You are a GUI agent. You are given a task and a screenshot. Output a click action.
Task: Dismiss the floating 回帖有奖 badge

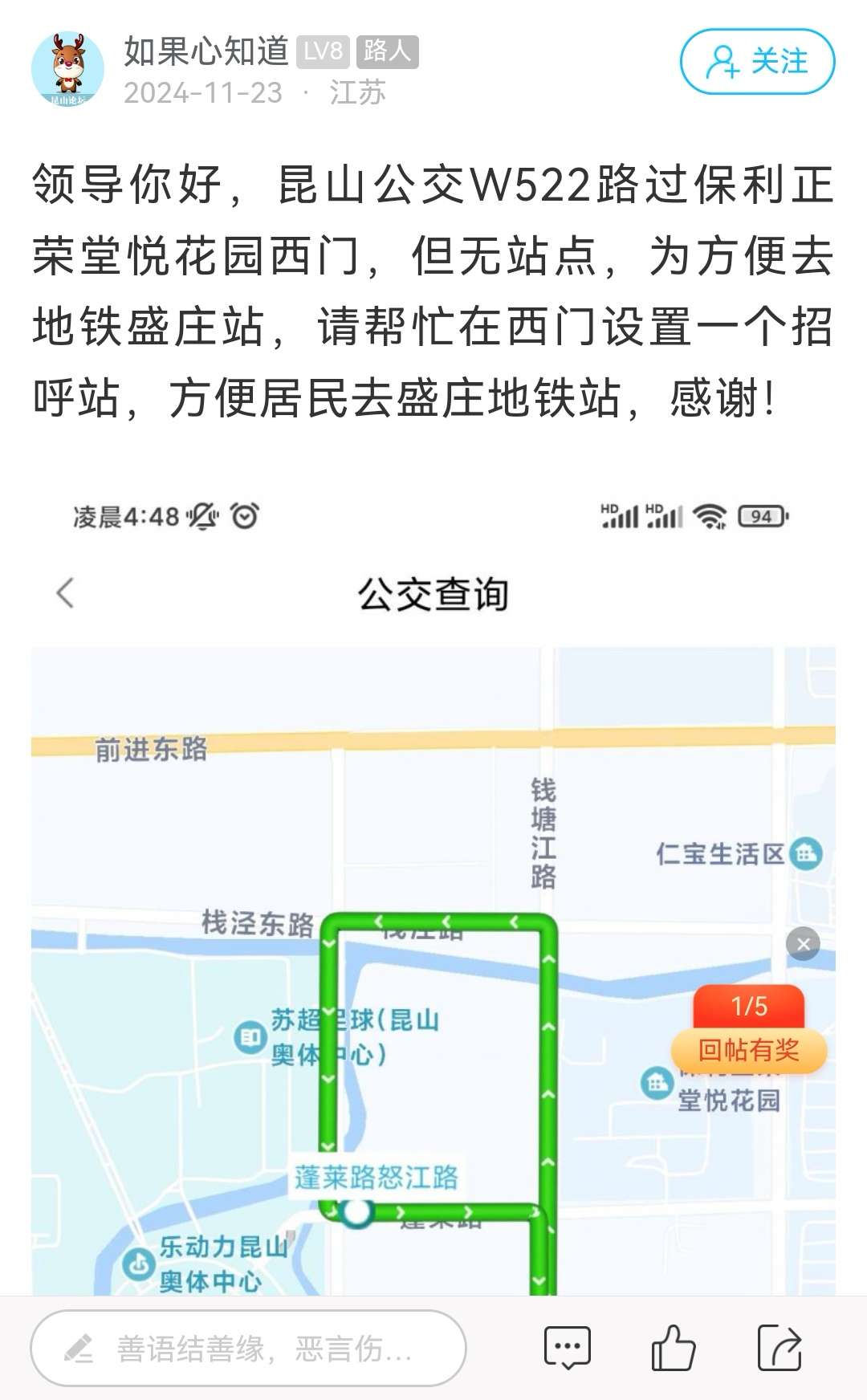click(803, 944)
